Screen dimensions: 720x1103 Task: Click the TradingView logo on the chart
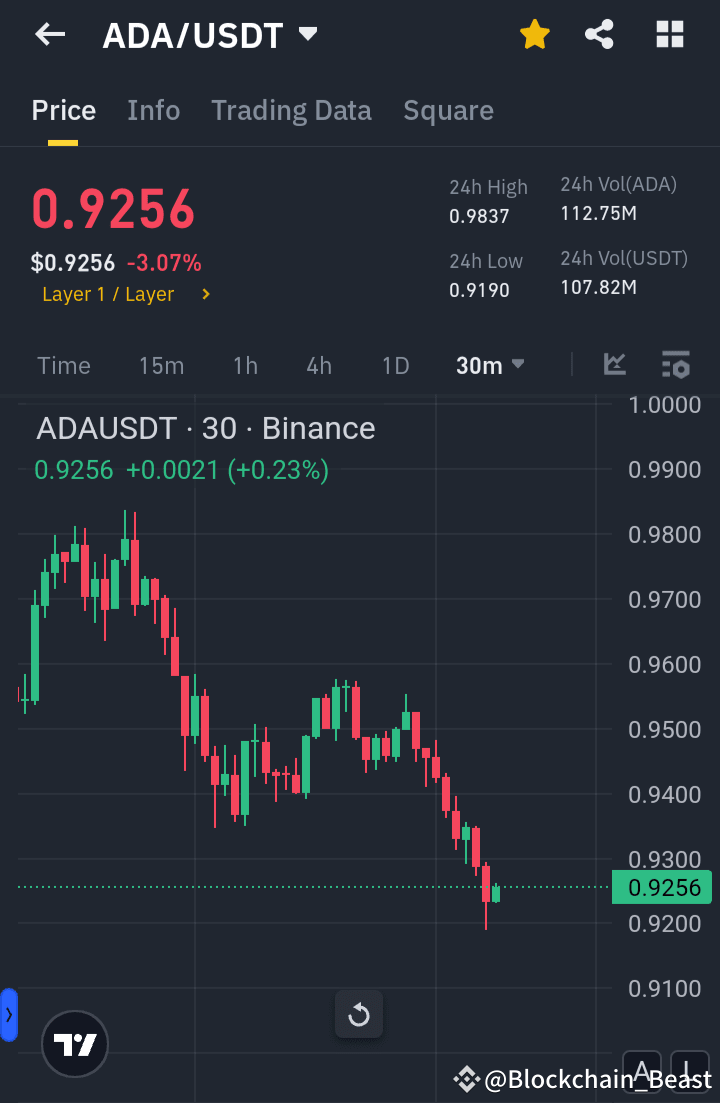click(74, 1043)
